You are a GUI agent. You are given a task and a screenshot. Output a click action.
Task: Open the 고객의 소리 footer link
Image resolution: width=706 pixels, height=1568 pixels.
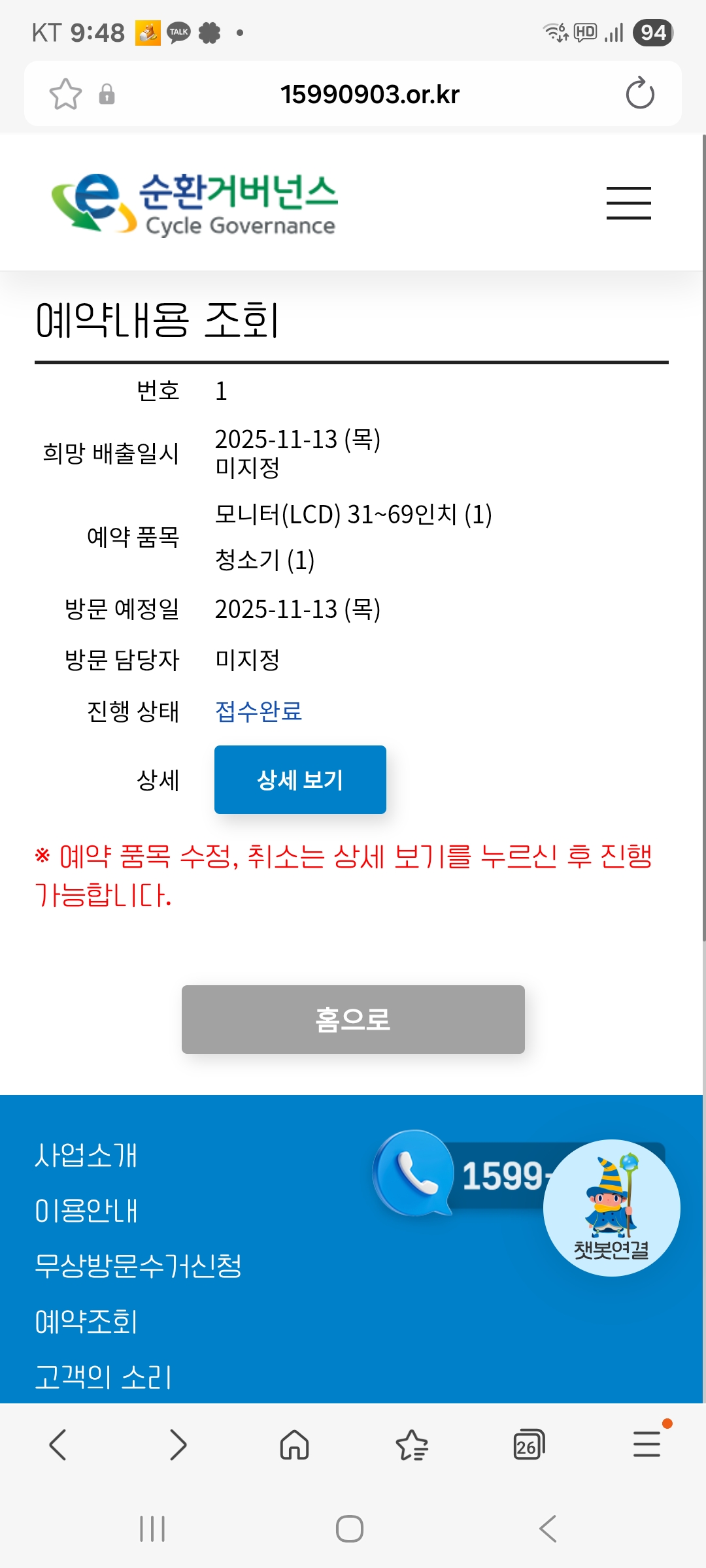pos(103,1377)
